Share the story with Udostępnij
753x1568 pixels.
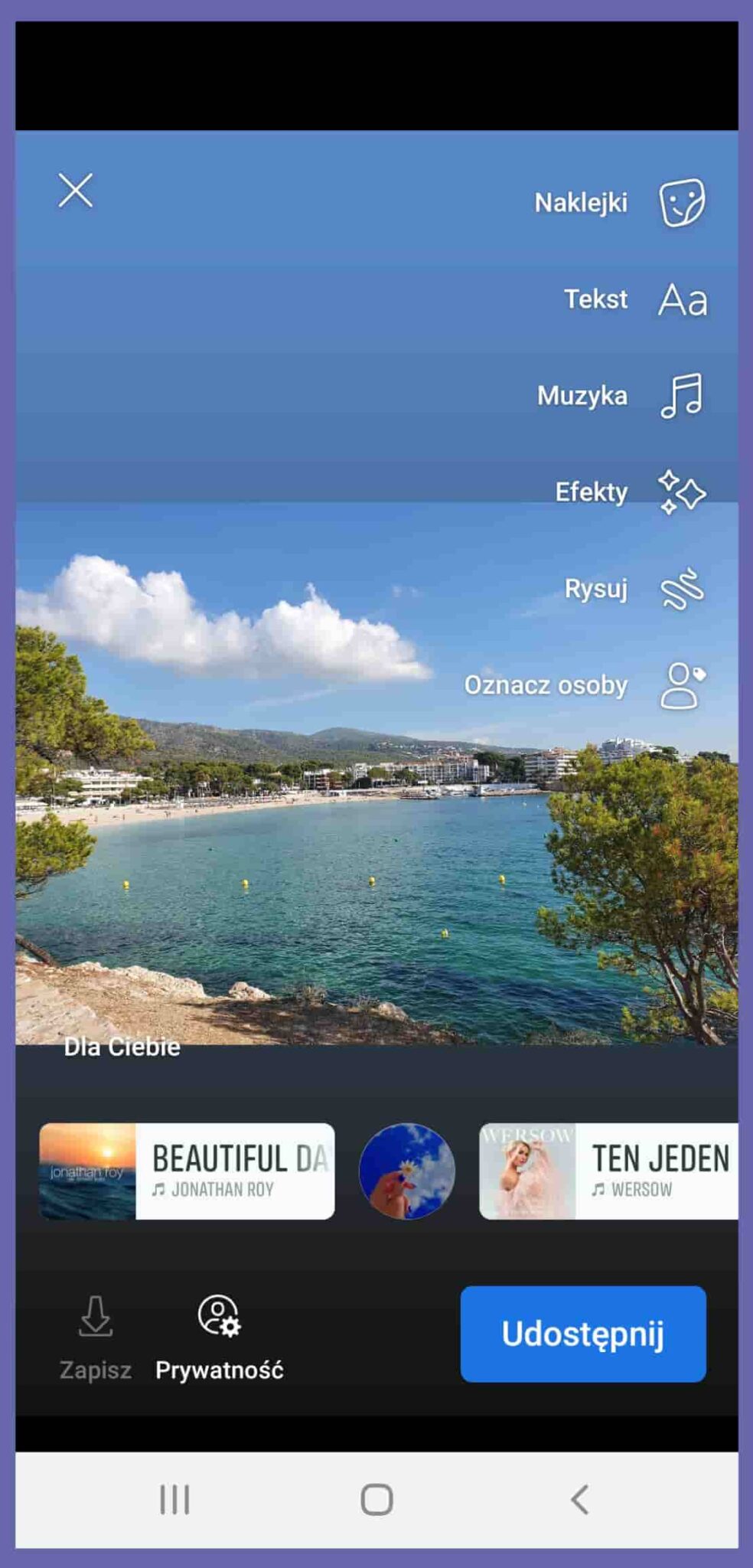coord(582,1334)
